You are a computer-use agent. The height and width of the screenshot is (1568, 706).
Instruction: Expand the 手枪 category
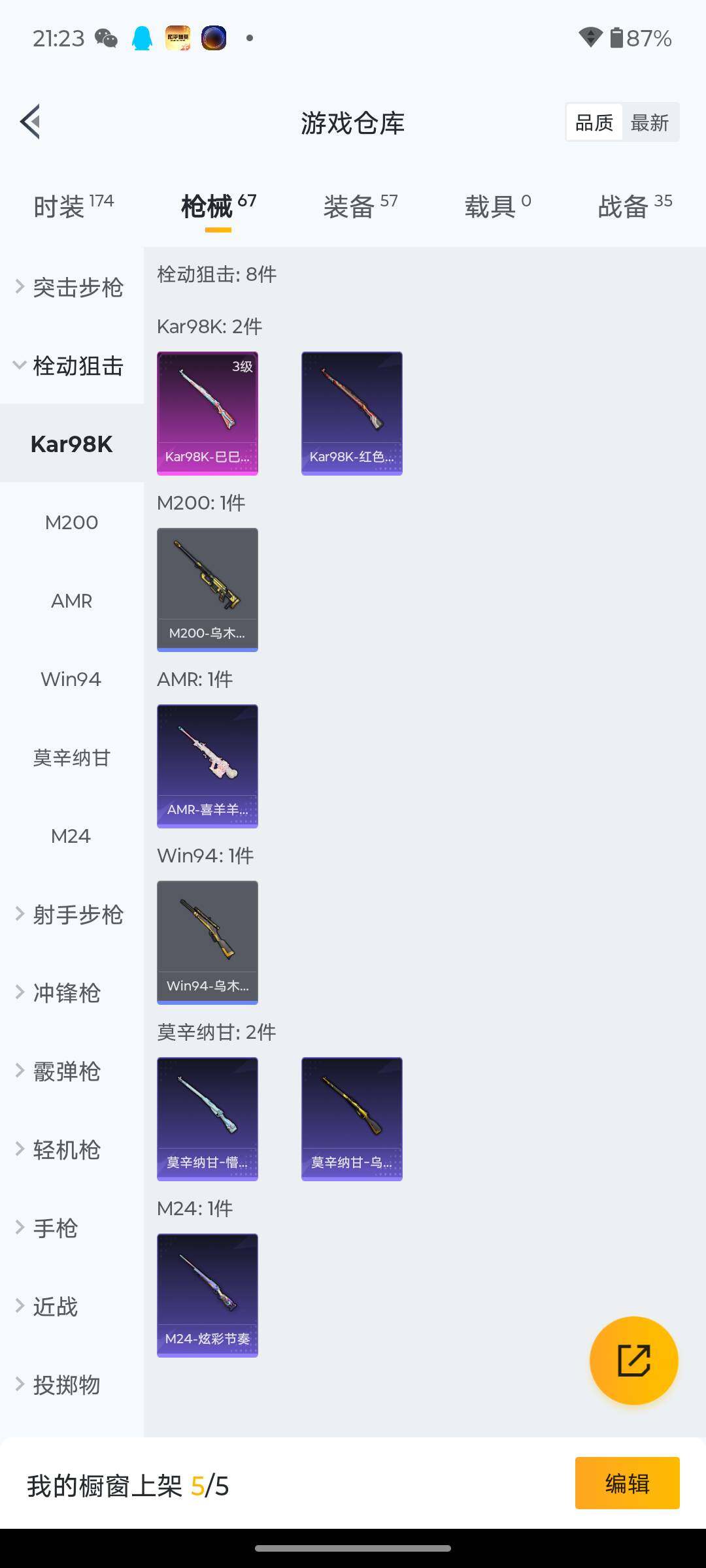(56, 1228)
